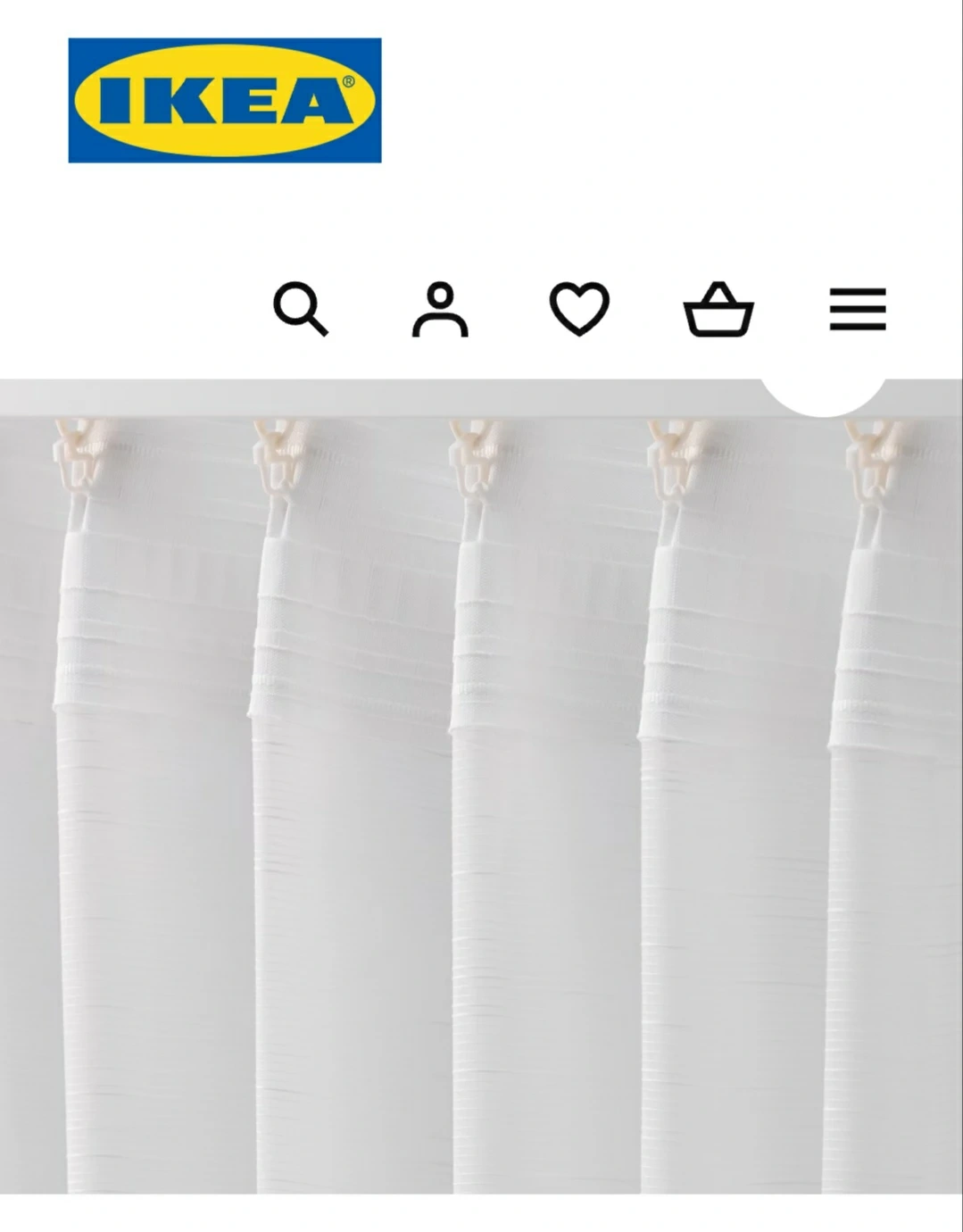This screenshot has height=1232, width=963.
Task: Open the search icon
Action: tap(300, 309)
